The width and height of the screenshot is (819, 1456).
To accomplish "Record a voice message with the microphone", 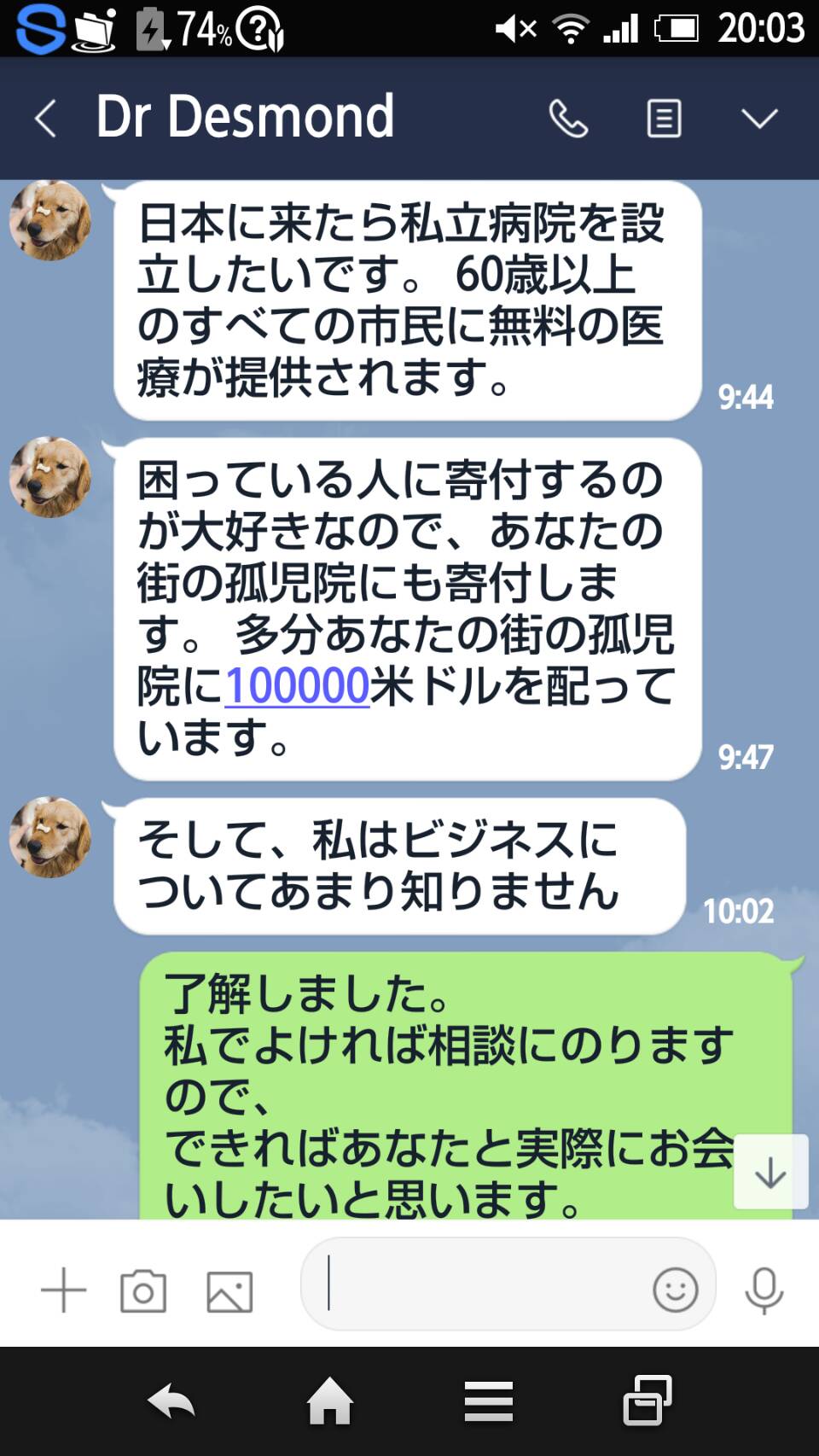I will click(764, 1290).
